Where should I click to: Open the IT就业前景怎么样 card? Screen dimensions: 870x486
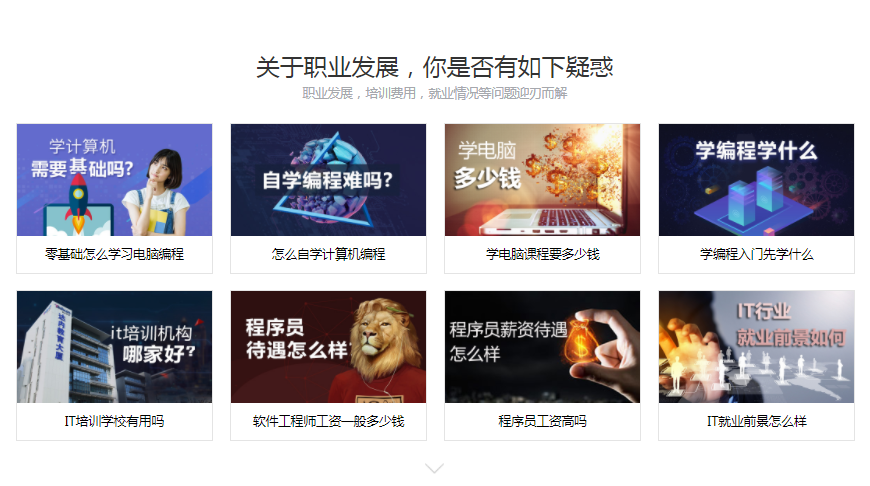coord(756,364)
